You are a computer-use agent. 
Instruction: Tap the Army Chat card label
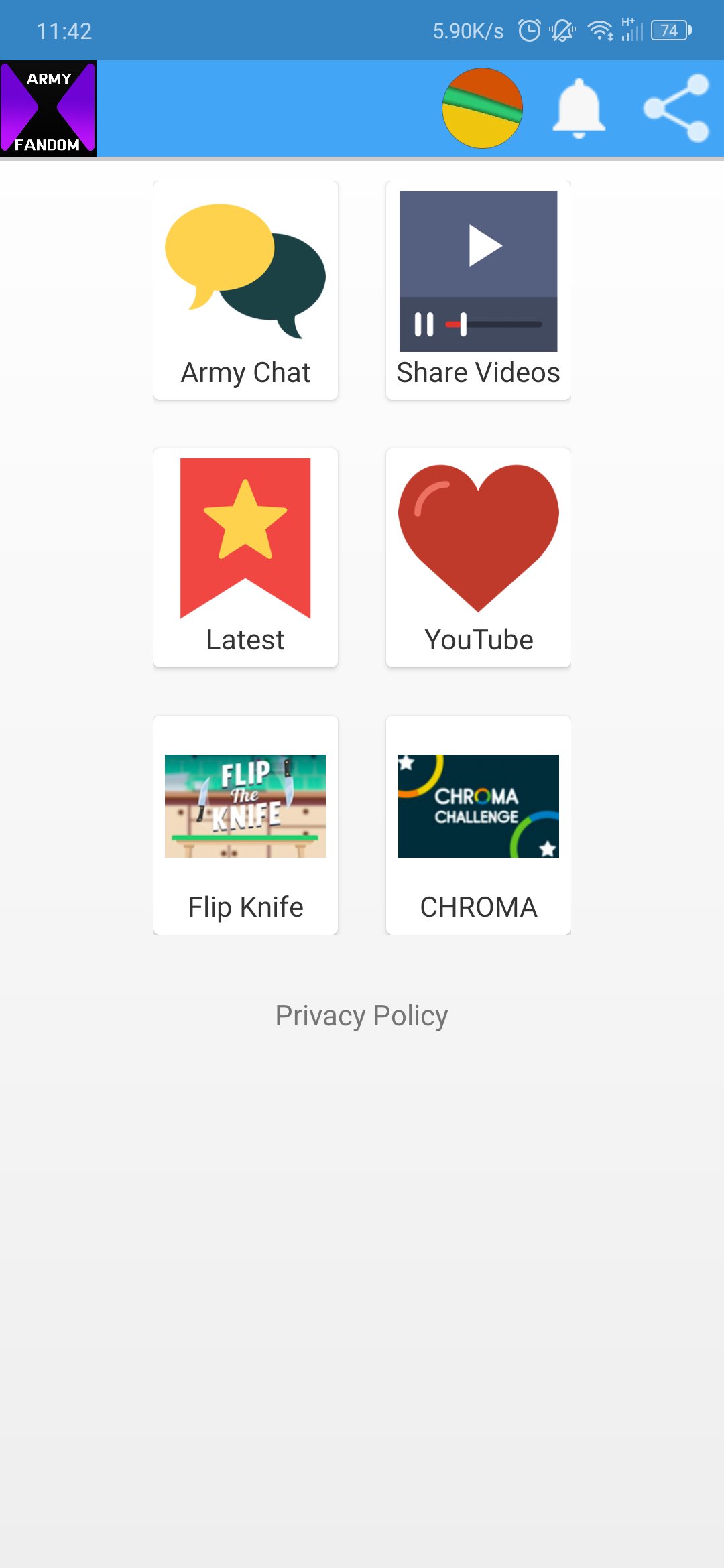(244, 373)
